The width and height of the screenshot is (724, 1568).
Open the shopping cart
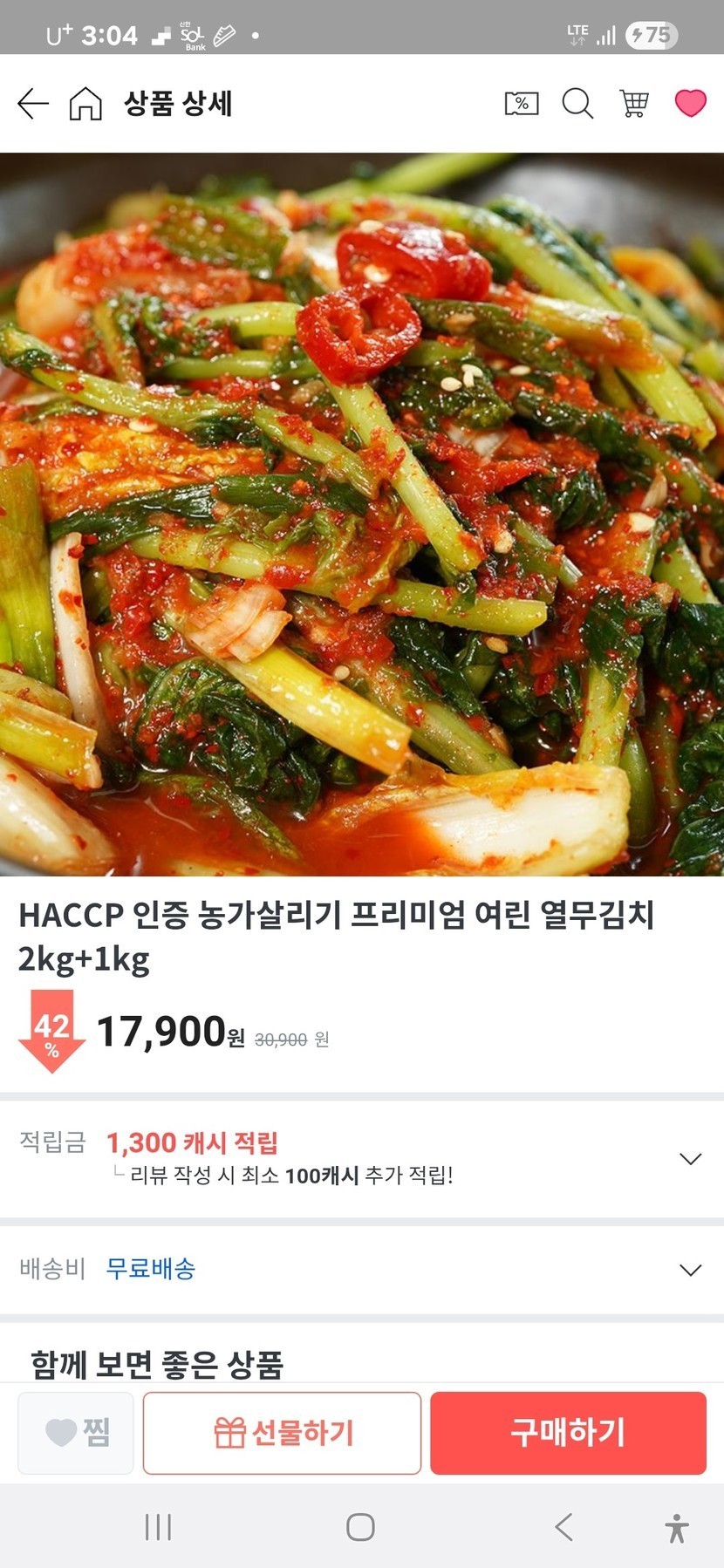point(634,104)
